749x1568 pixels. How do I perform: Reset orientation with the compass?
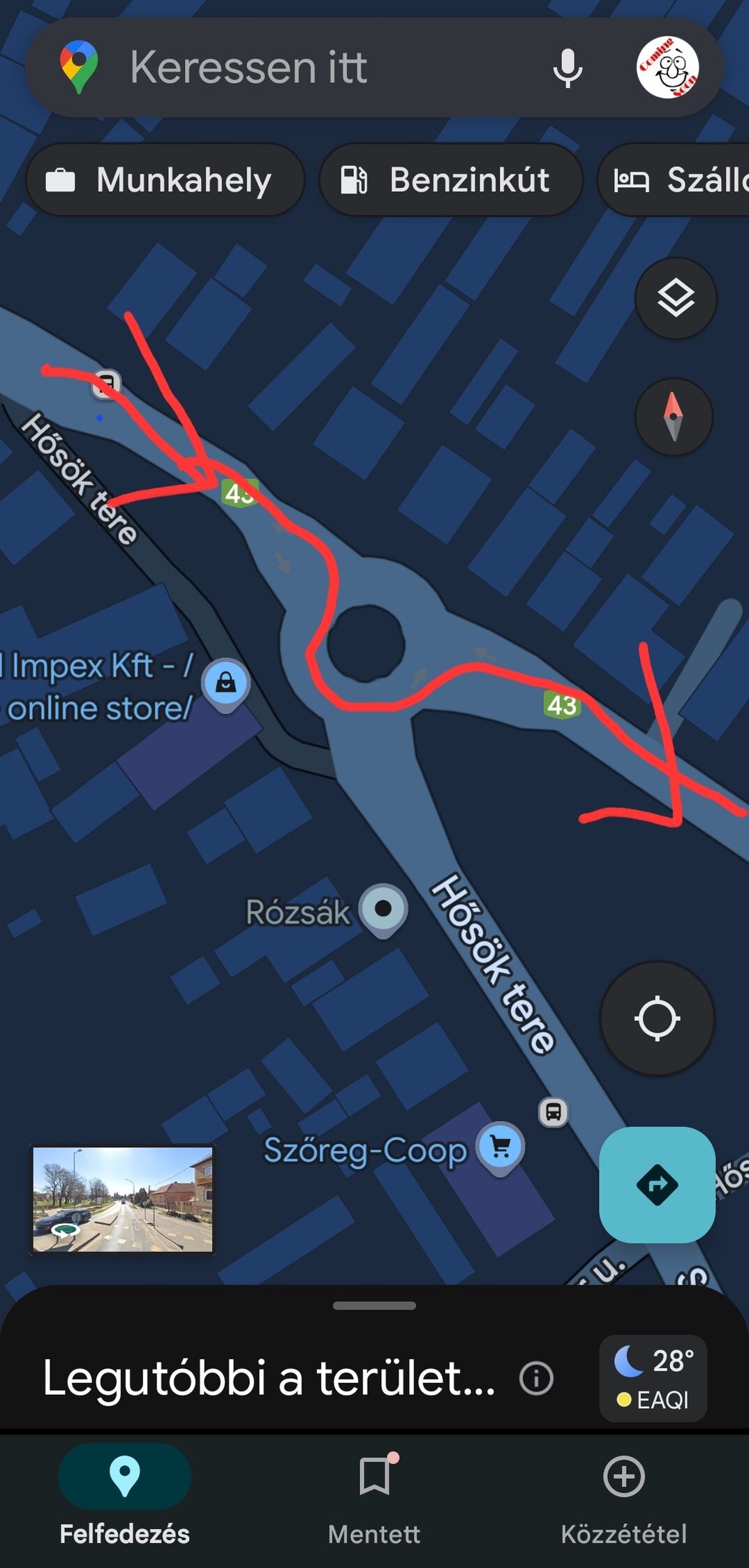[x=673, y=417]
